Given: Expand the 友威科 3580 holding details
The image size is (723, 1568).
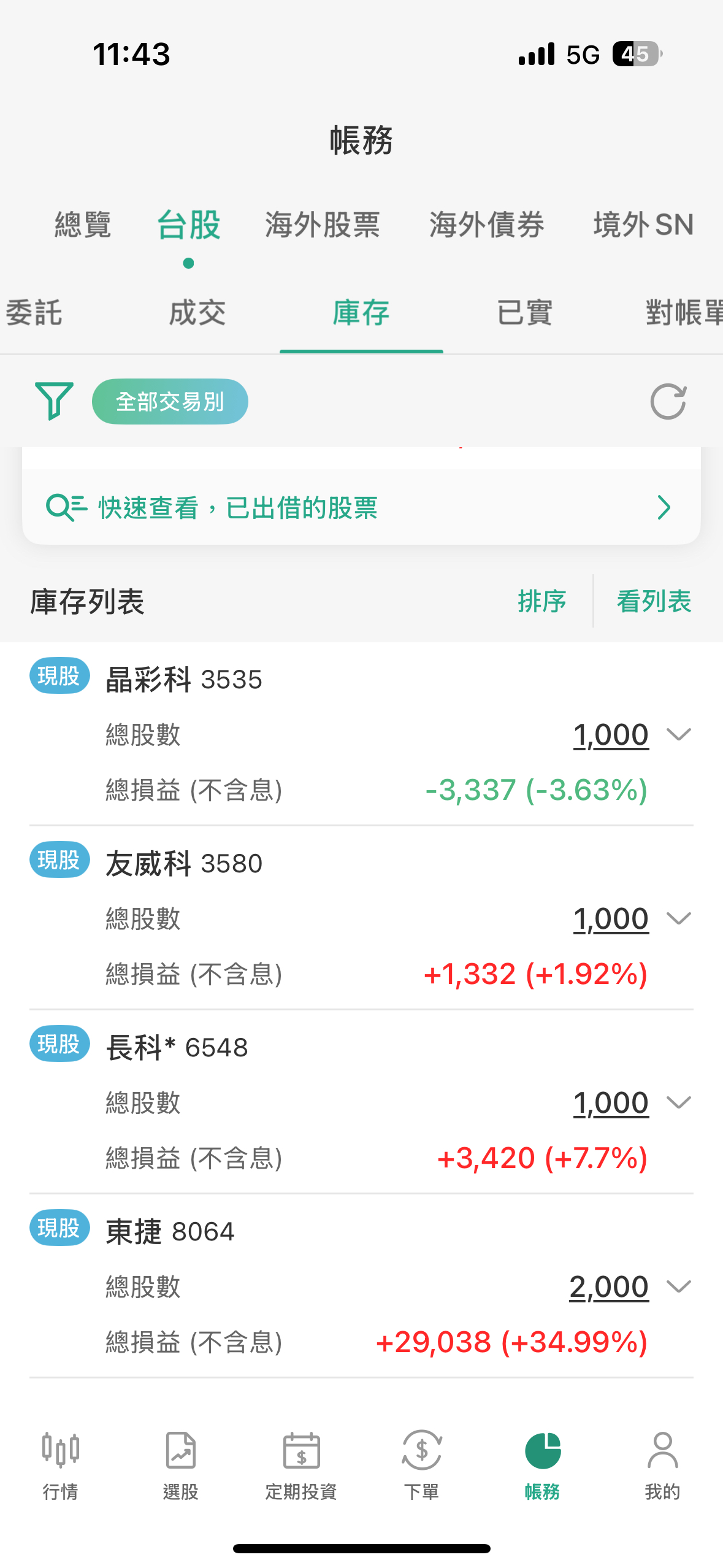Looking at the screenshot, I should (679, 918).
